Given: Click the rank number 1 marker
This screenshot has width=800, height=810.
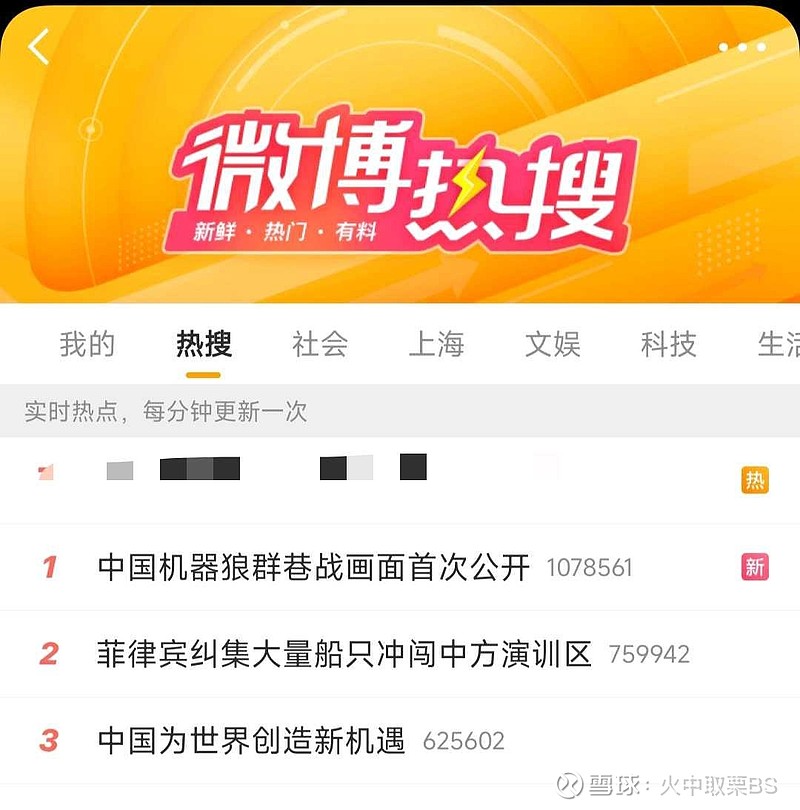Looking at the screenshot, I should pos(51,566).
